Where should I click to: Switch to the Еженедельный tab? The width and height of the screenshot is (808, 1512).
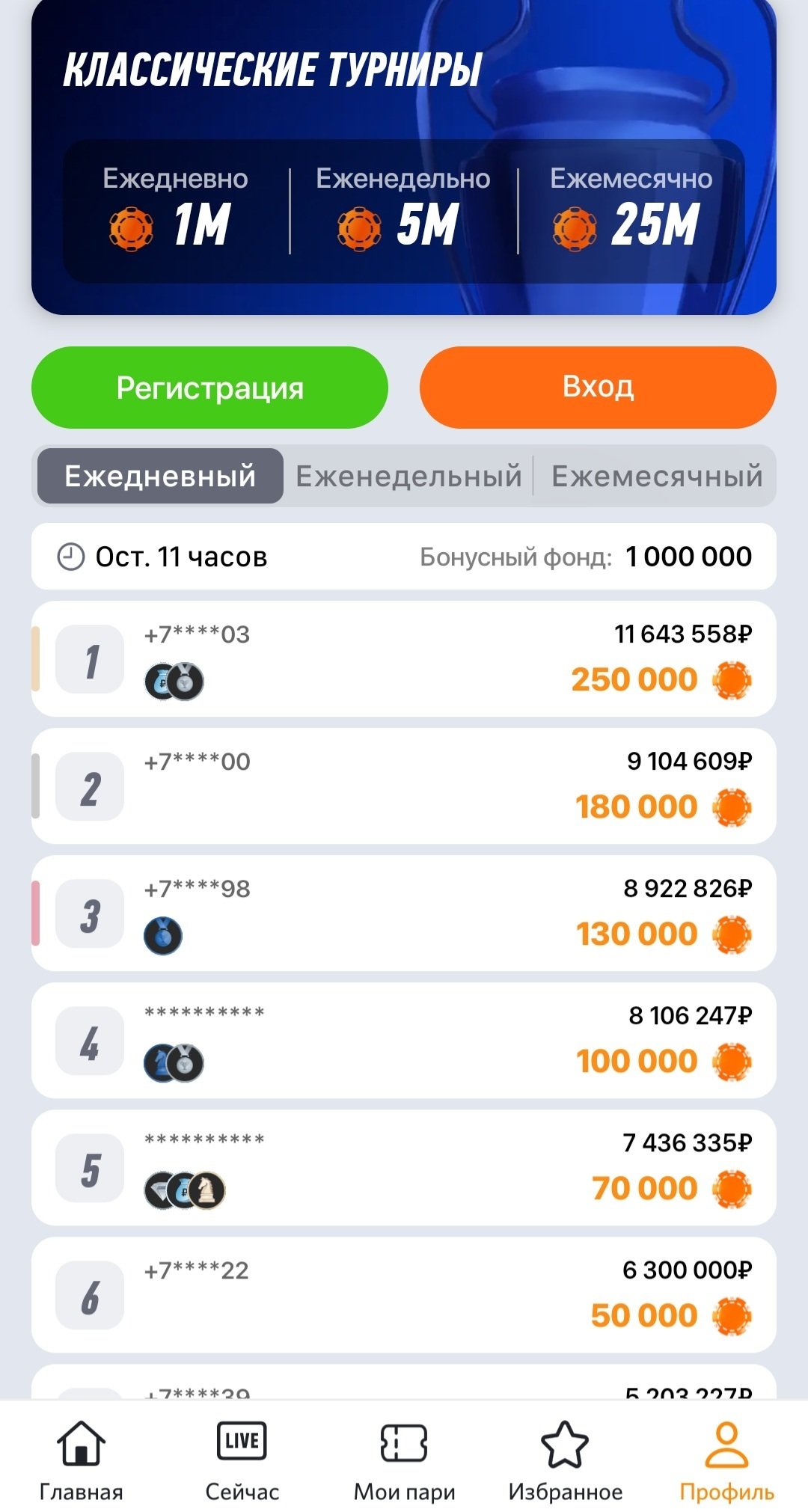click(408, 476)
